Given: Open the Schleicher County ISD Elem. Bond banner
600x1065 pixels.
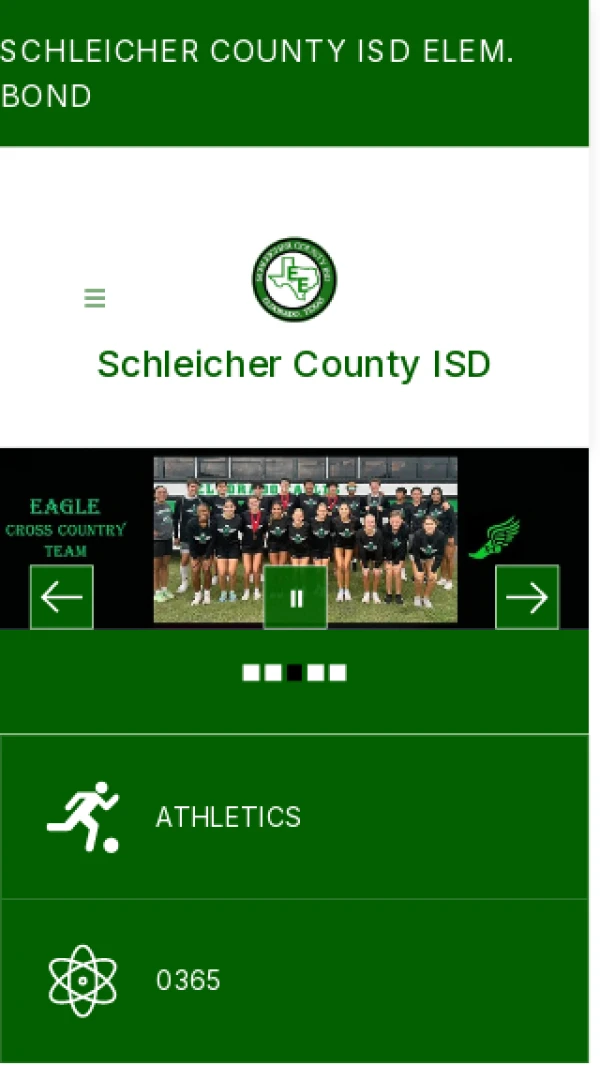Looking at the screenshot, I should [256, 73].
